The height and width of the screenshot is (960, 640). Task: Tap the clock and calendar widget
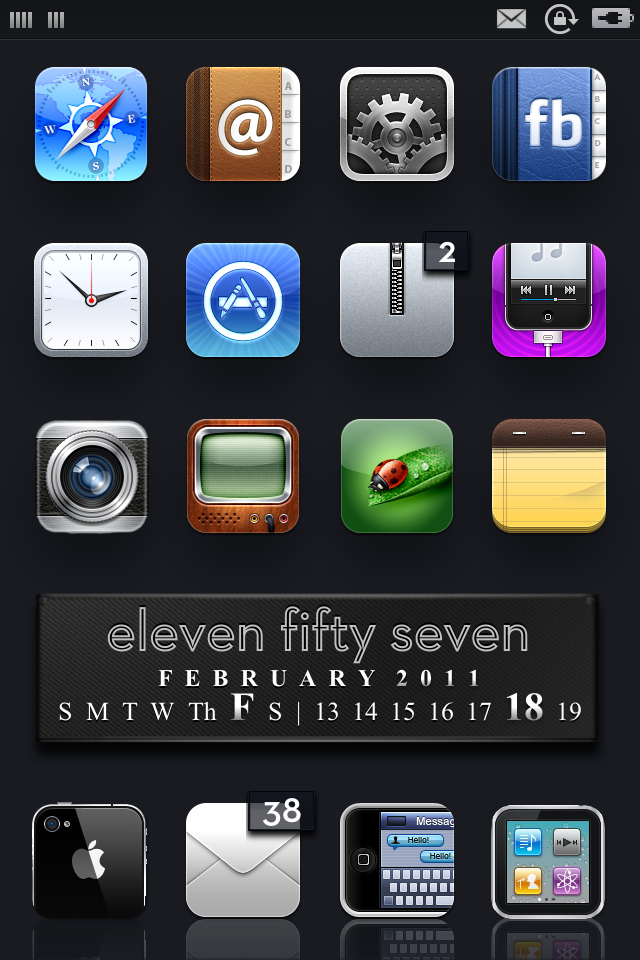click(318, 668)
